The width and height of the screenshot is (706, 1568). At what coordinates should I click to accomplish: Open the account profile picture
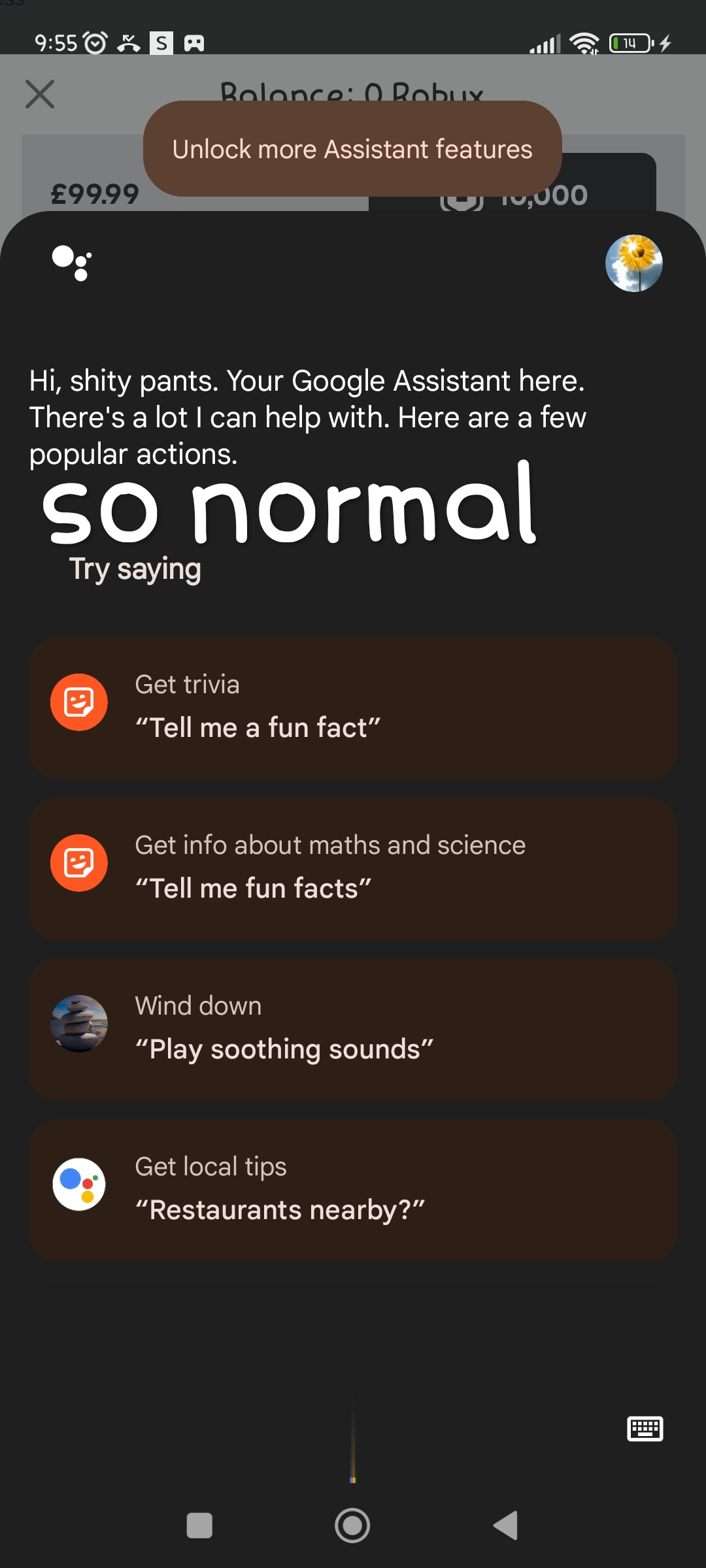(633, 263)
